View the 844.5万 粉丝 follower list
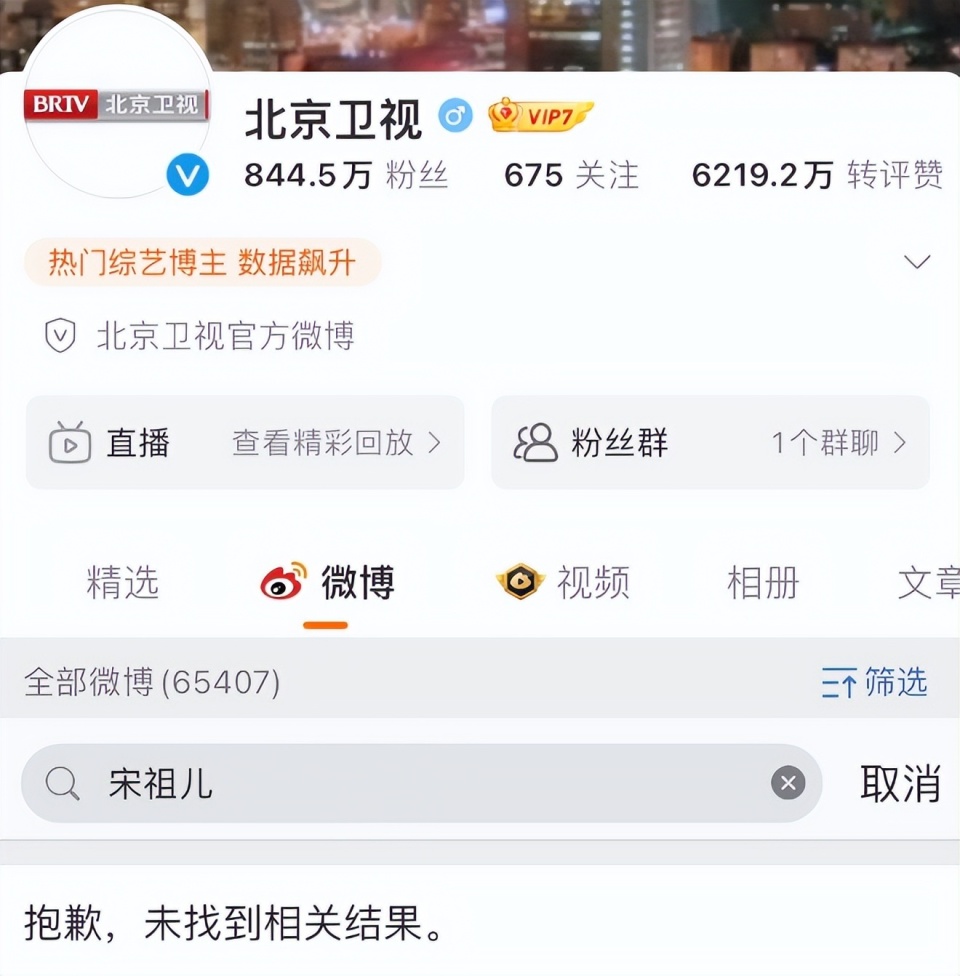 pyautogui.click(x=345, y=175)
